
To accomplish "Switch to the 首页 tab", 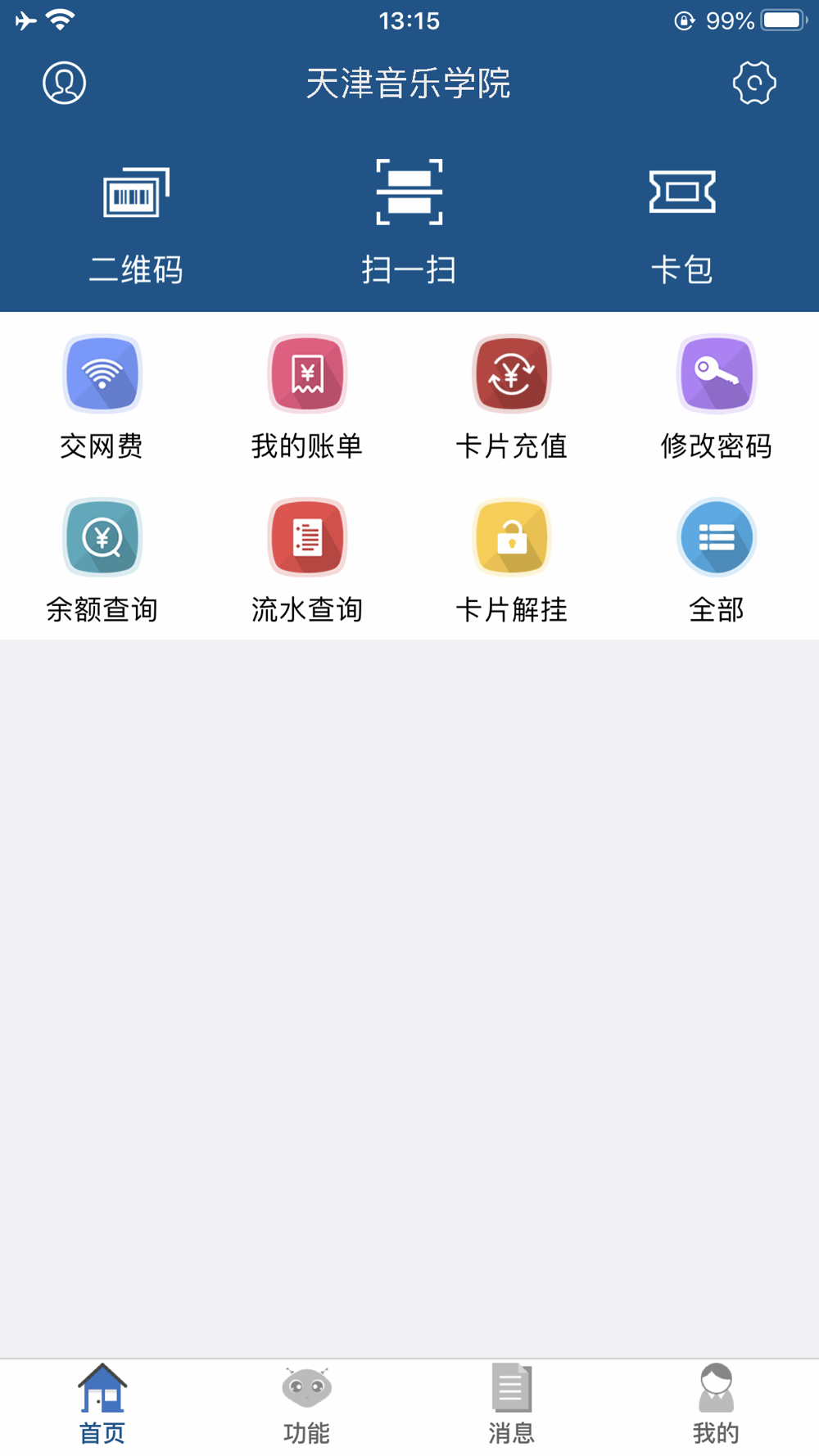I will (102, 1405).
